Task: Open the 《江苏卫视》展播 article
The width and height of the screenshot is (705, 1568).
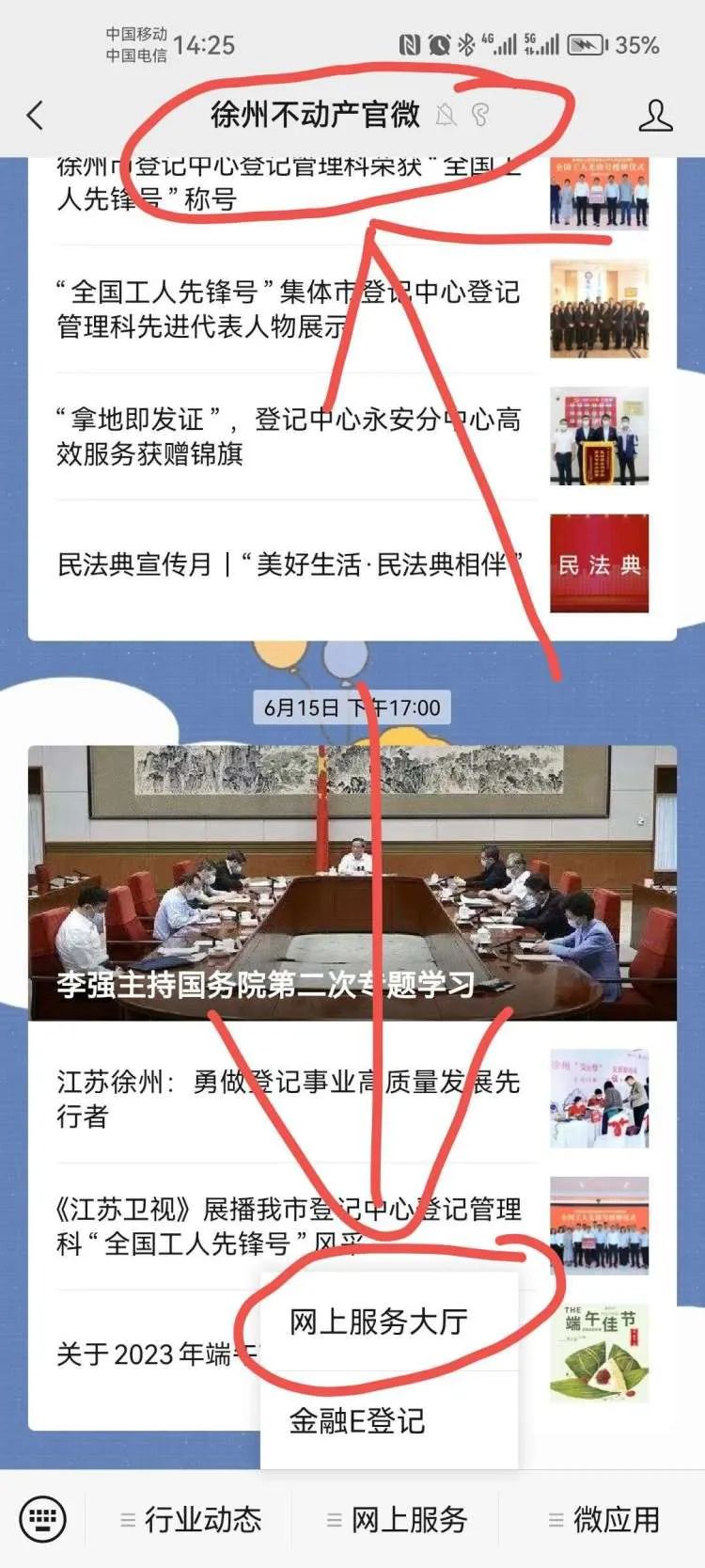Action: coord(288,1226)
